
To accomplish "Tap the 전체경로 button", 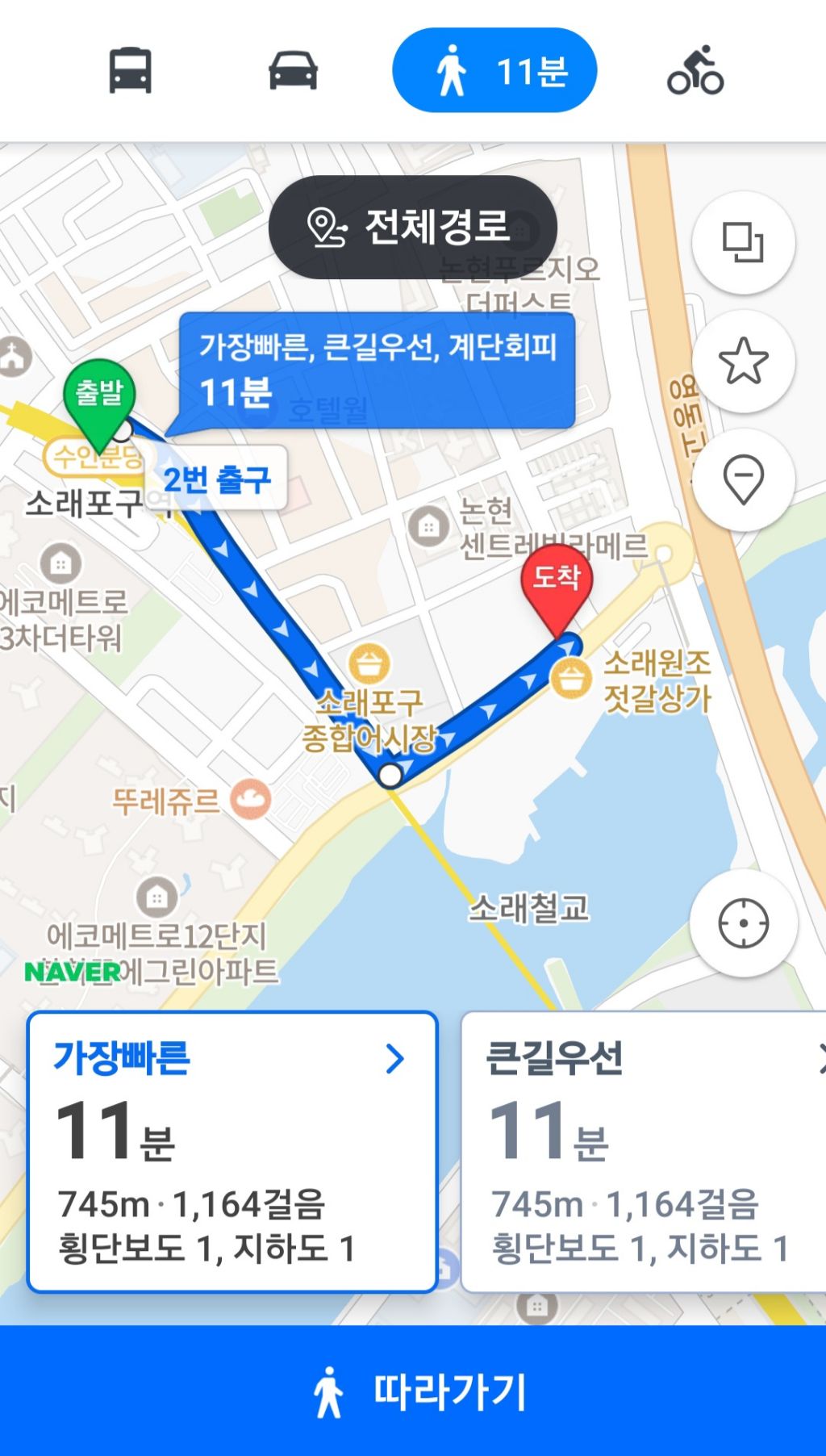I will tap(412, 227).
